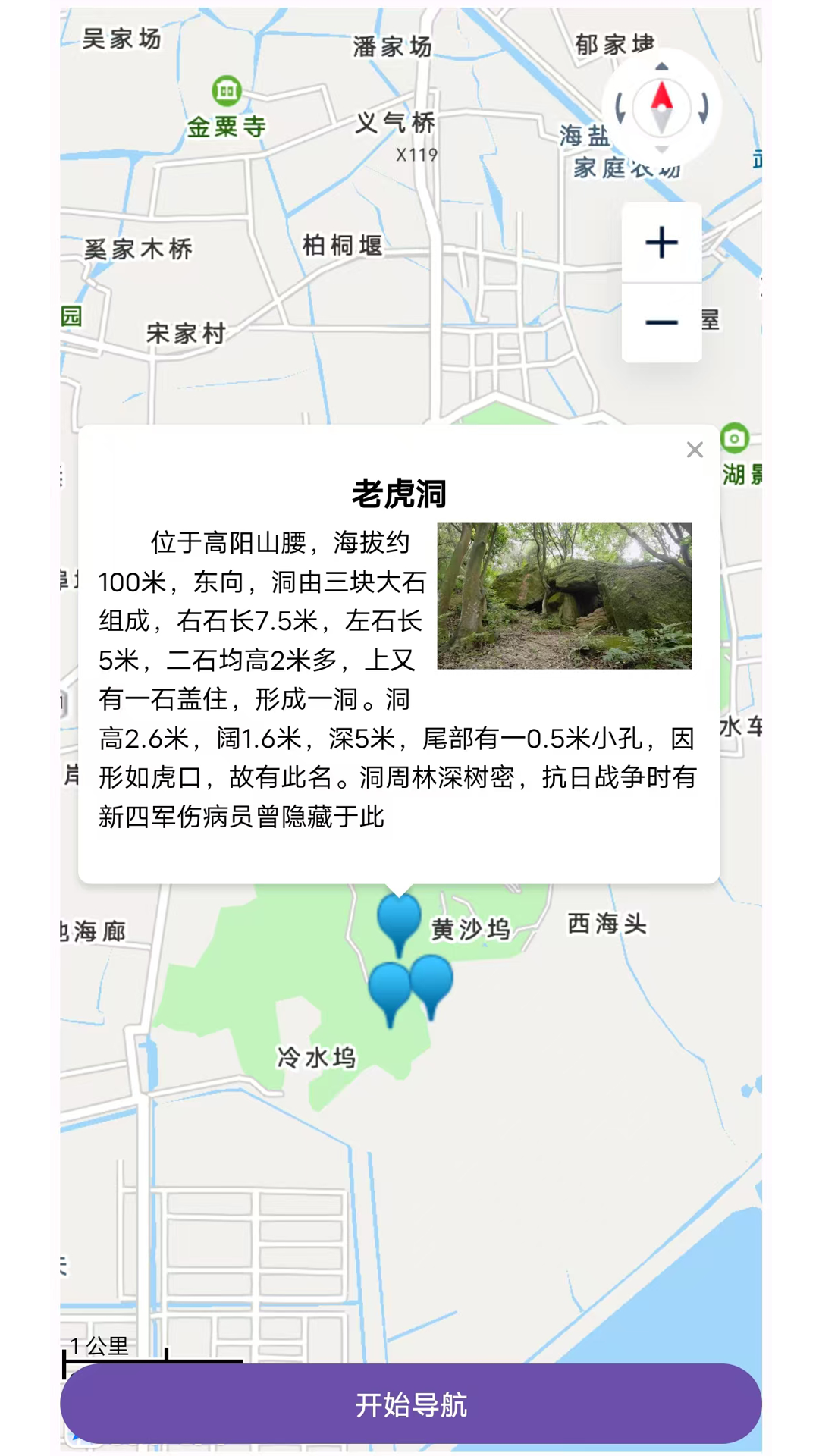Tilt the map with compass up arrow
Viewport: 819px width, 1456px height.
(660, 67)
